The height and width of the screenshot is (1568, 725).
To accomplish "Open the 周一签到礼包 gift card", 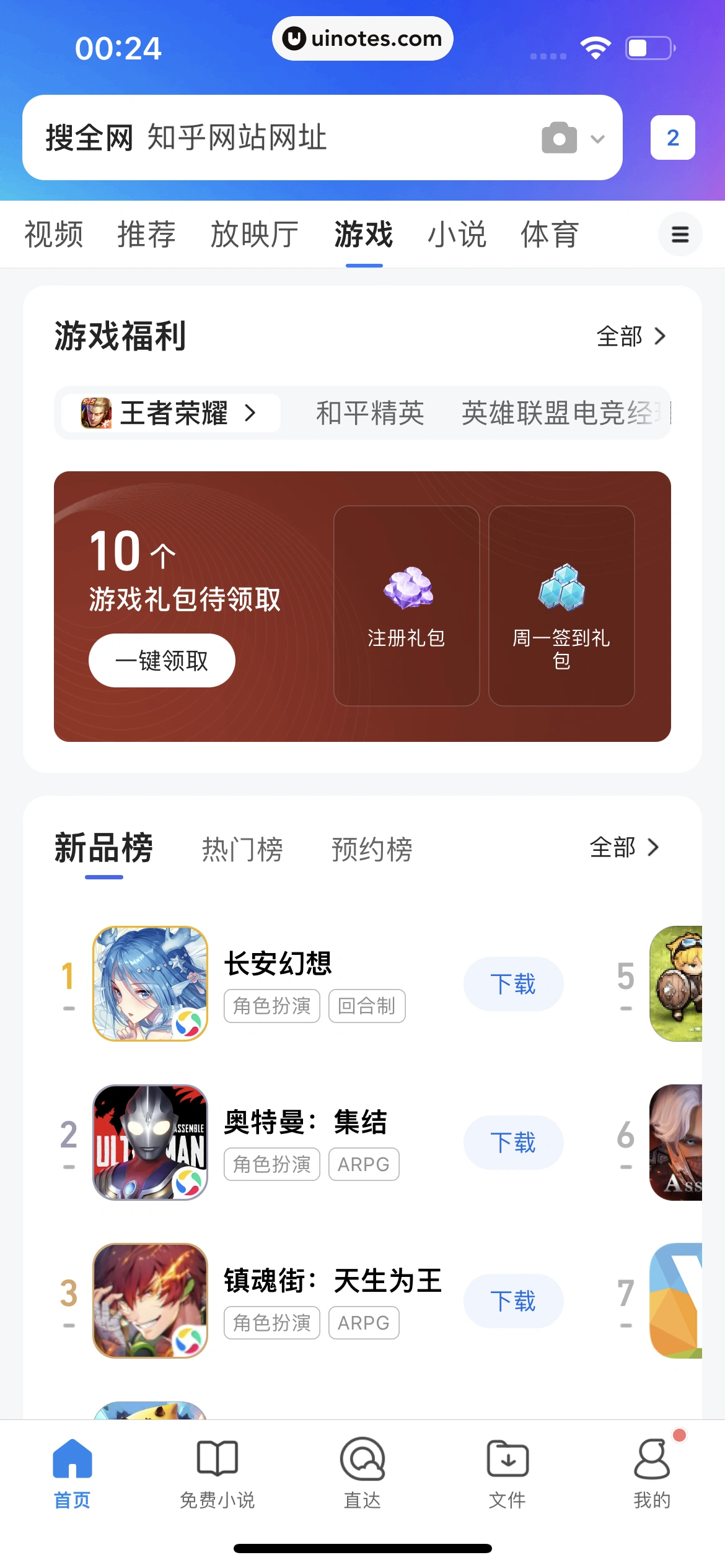I will pos(561,606).
